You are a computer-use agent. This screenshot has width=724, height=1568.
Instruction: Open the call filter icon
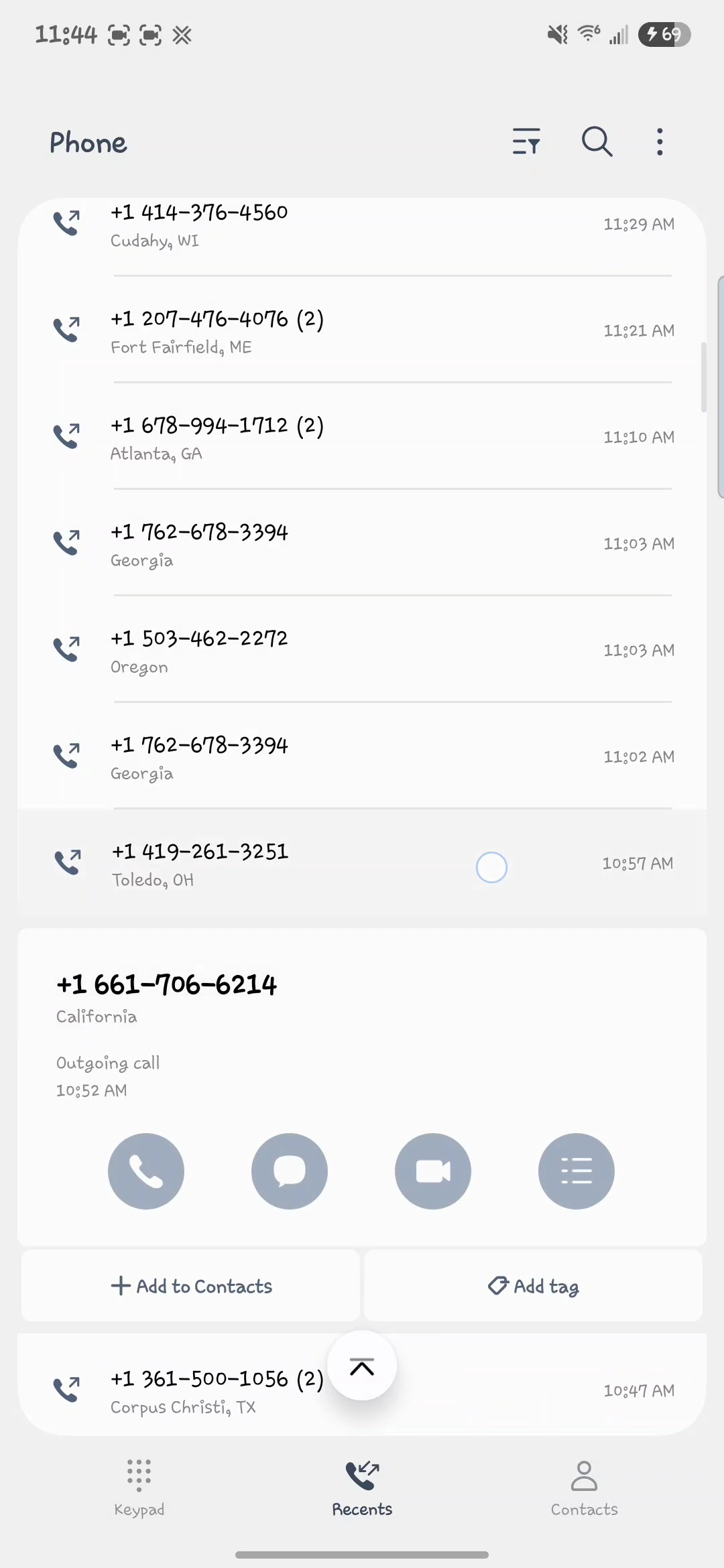(526, 141)
